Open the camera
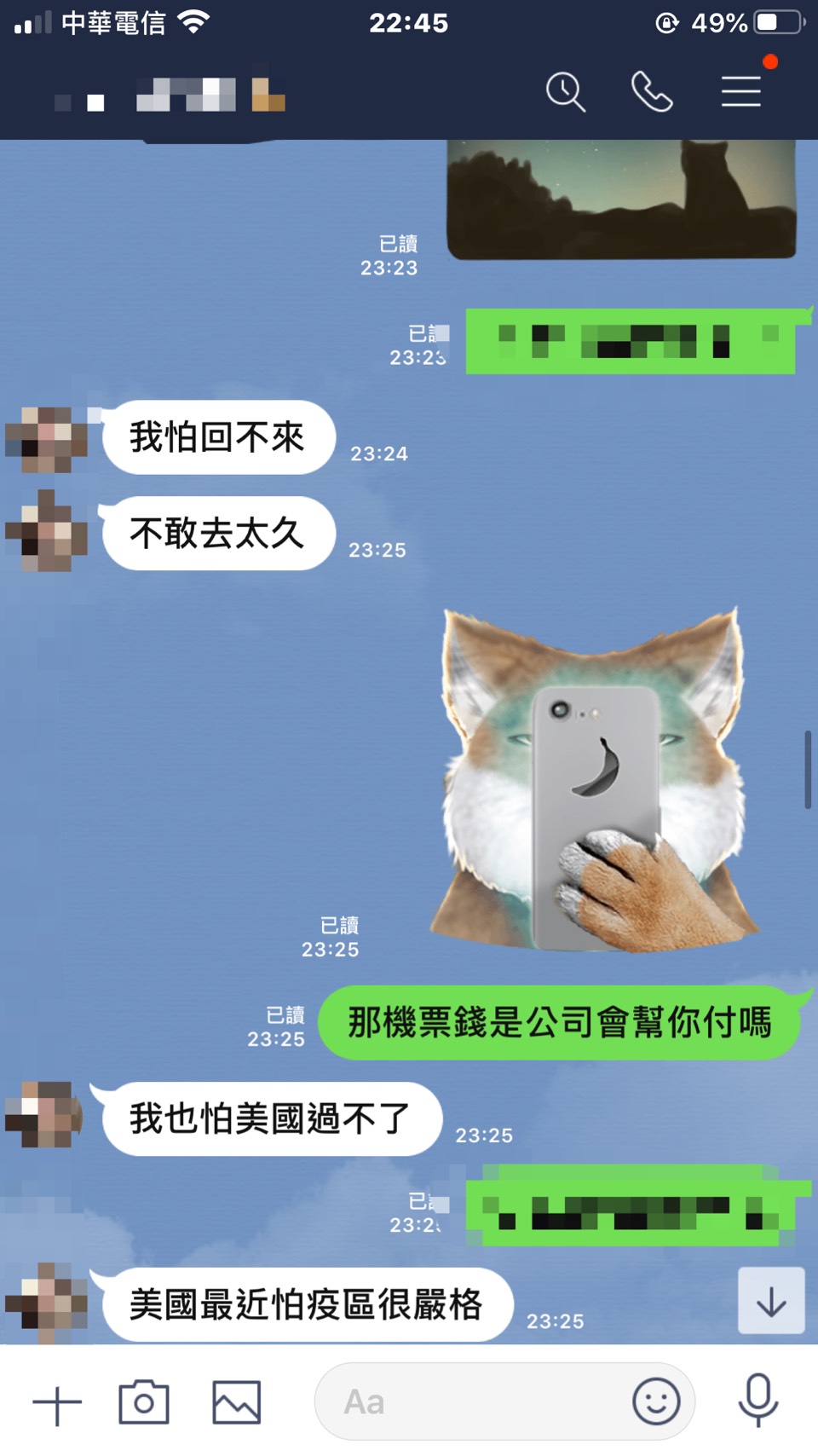 pyautogui.click(x=144, y=1402)
